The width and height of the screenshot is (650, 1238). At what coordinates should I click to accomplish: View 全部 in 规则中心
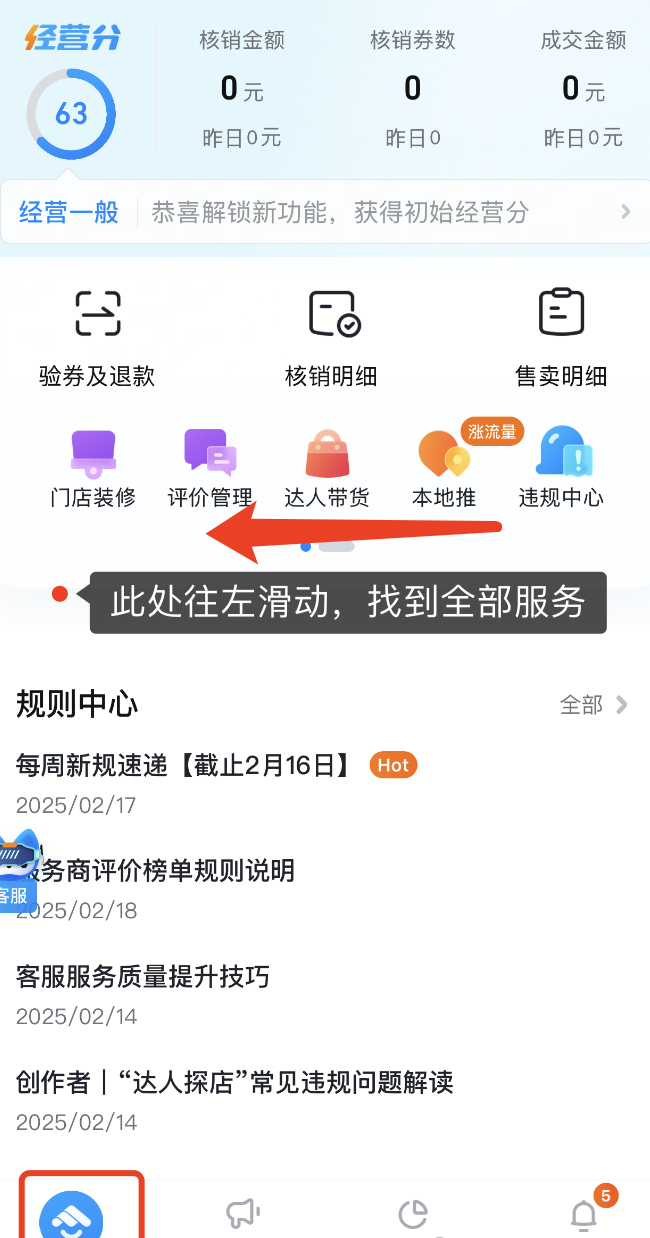593,705
